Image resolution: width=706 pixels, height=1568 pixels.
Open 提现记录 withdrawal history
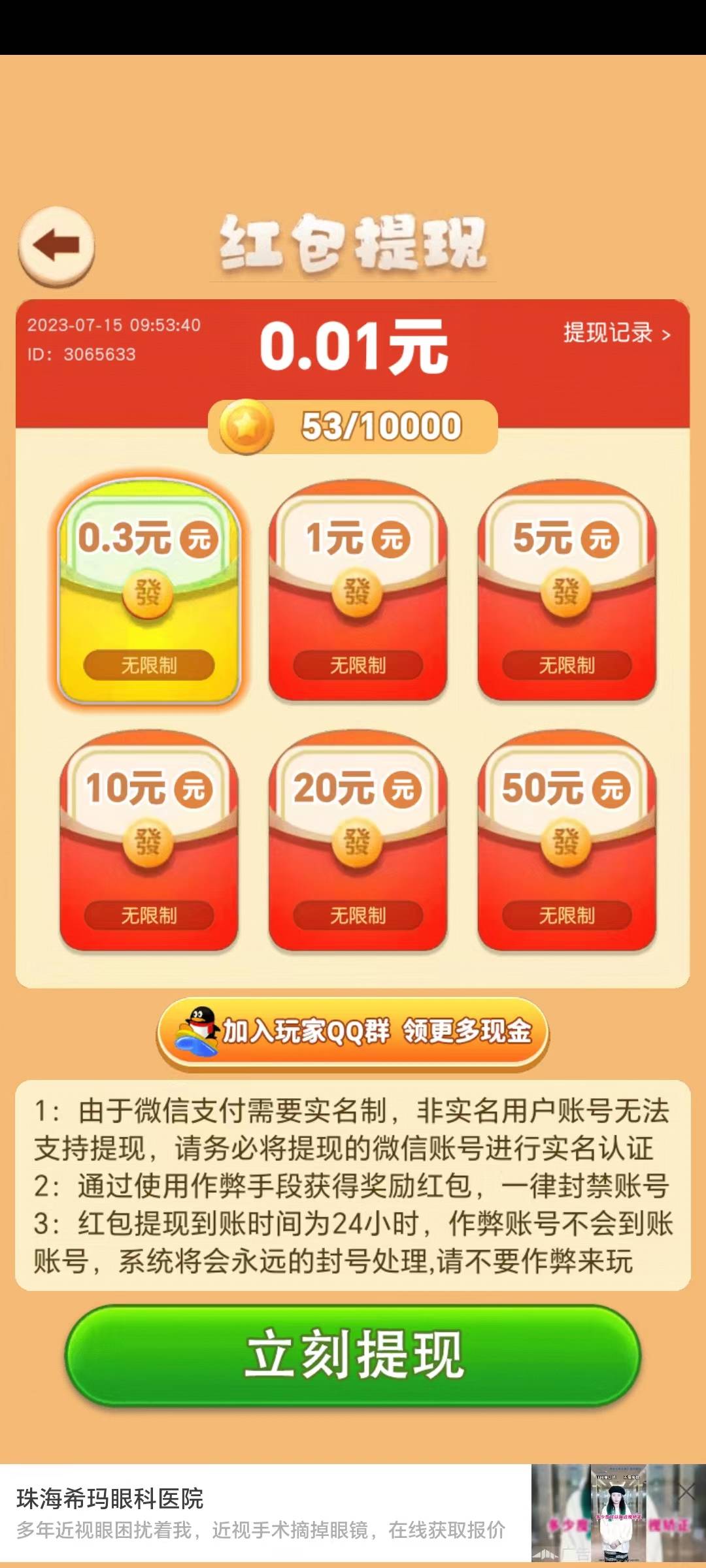pos(616,333)
